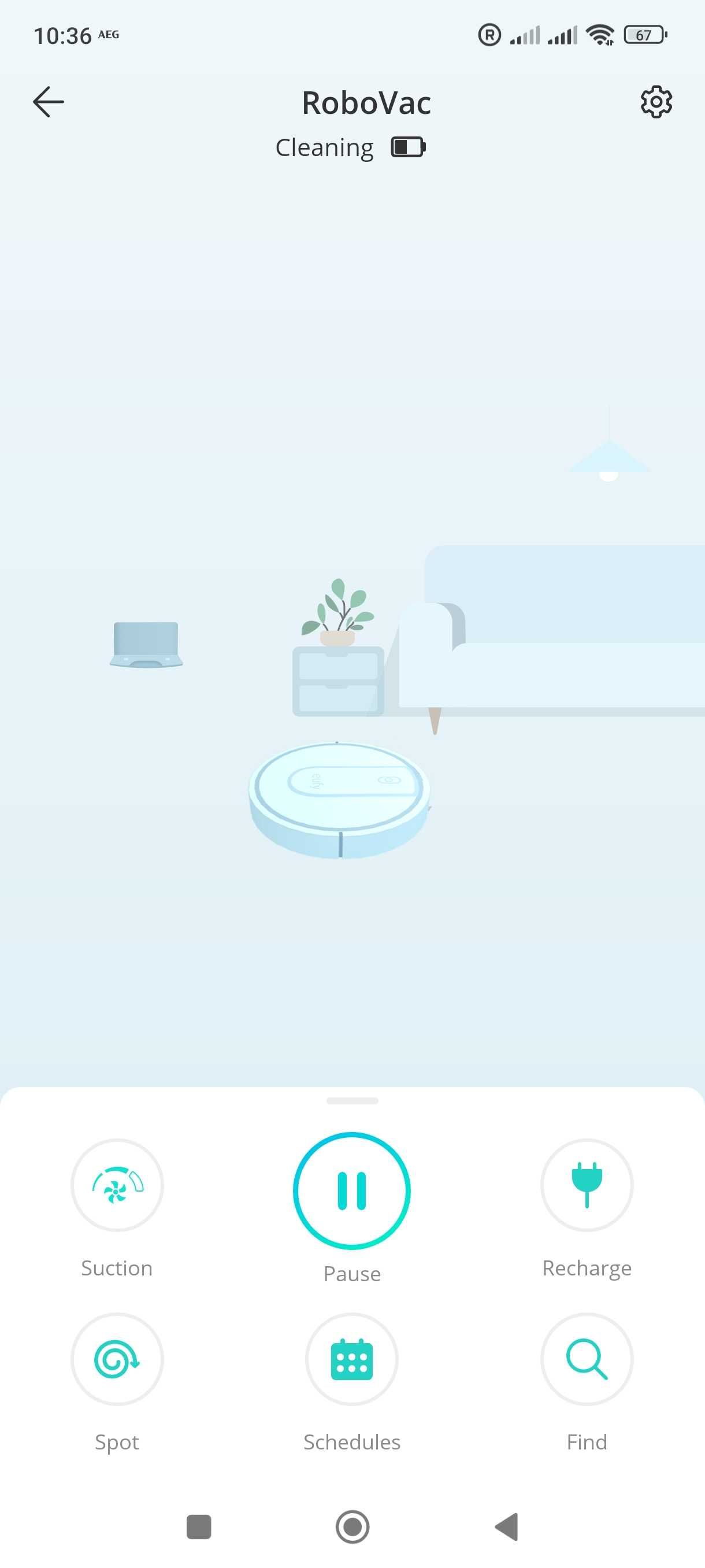
Task: Open the Suction power control
Action: (x=117, y=1185)
